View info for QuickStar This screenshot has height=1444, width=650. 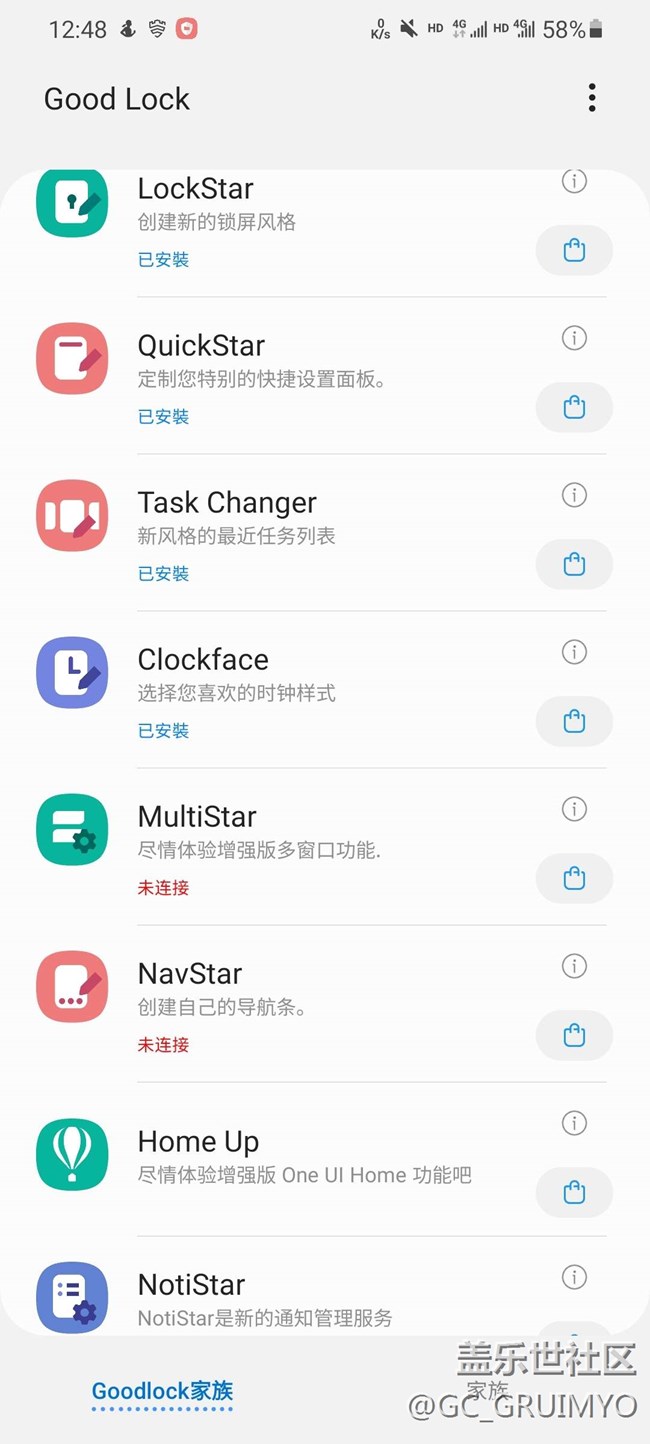(574, 338)
